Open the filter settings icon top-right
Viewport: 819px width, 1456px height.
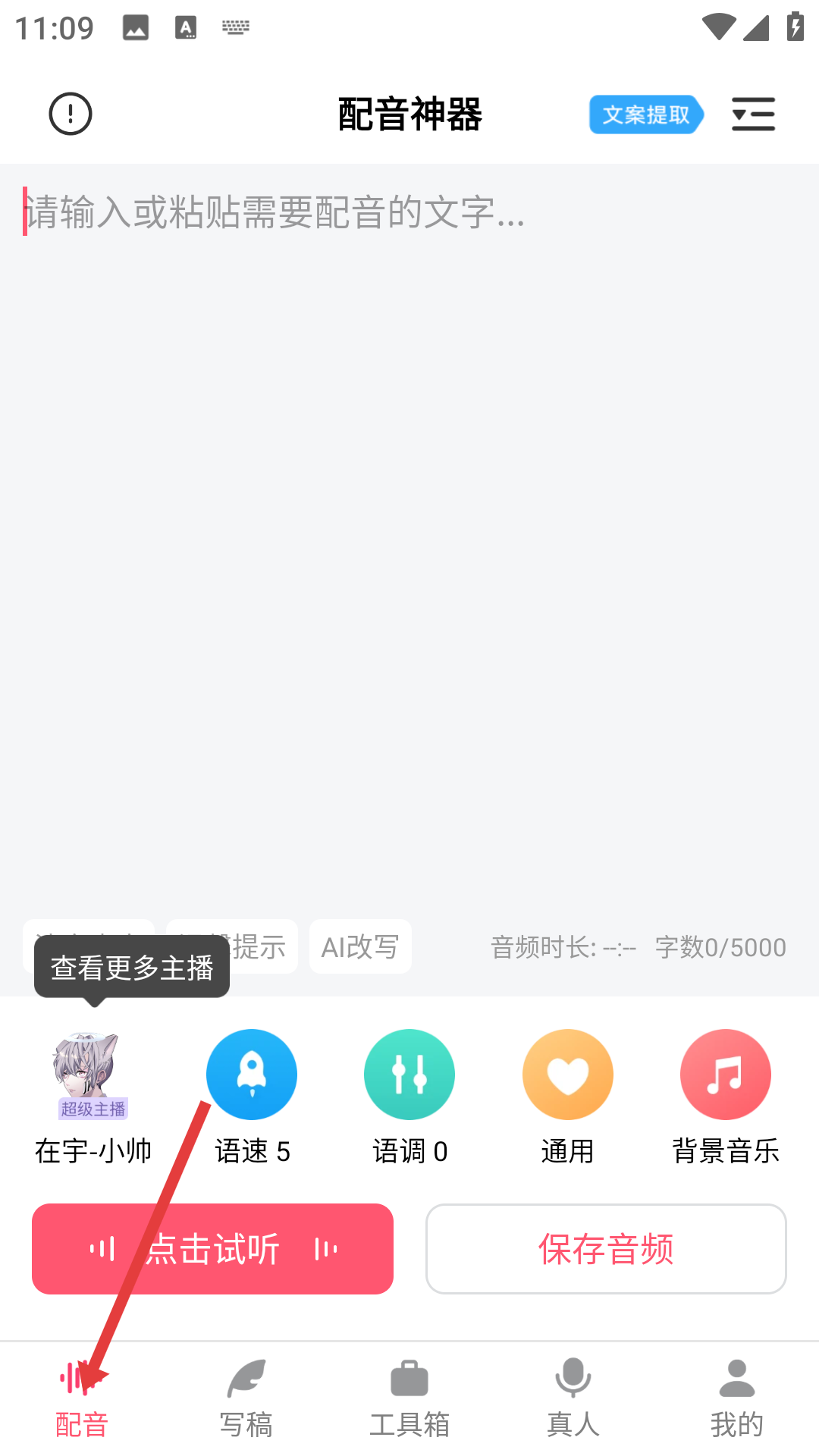coord(753,114)
